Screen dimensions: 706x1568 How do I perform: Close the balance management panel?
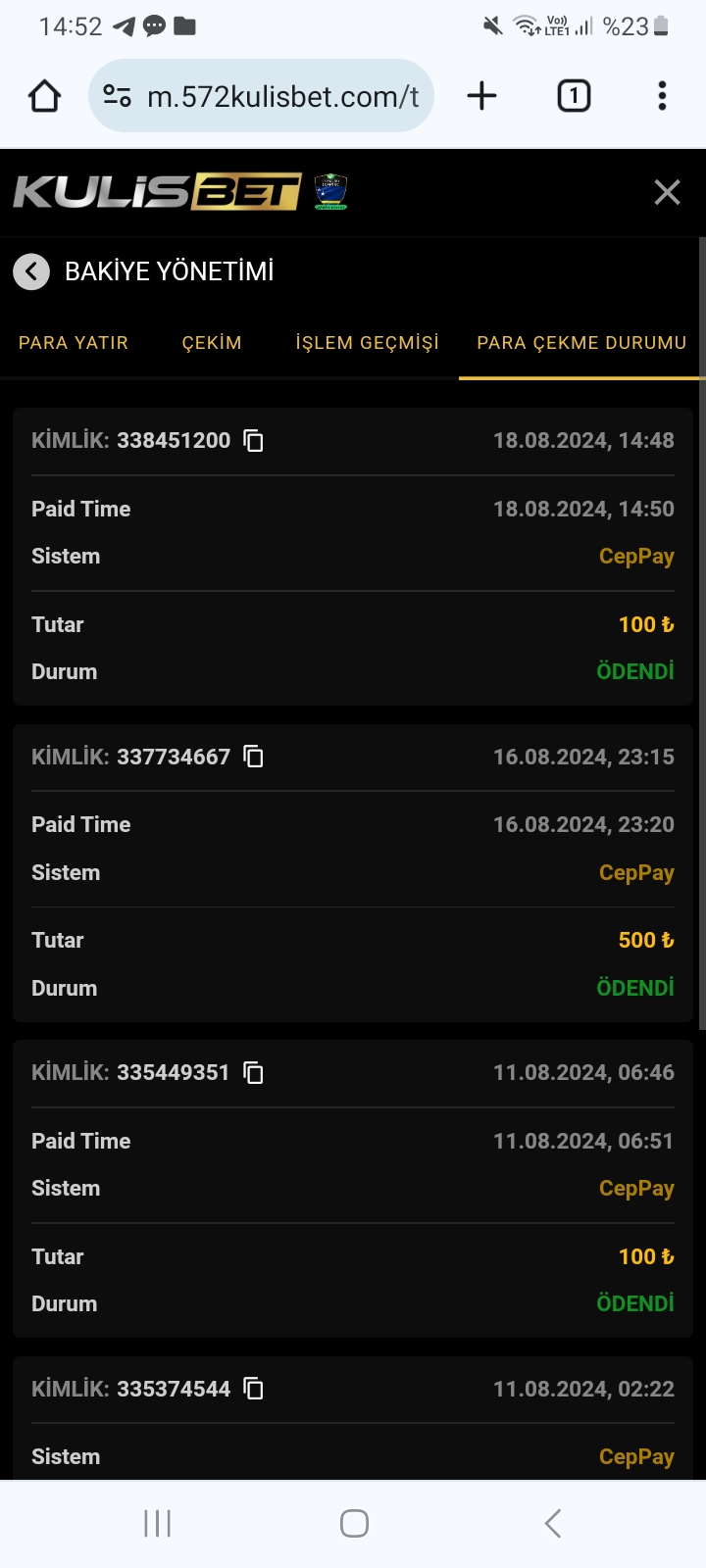point(667,192)
